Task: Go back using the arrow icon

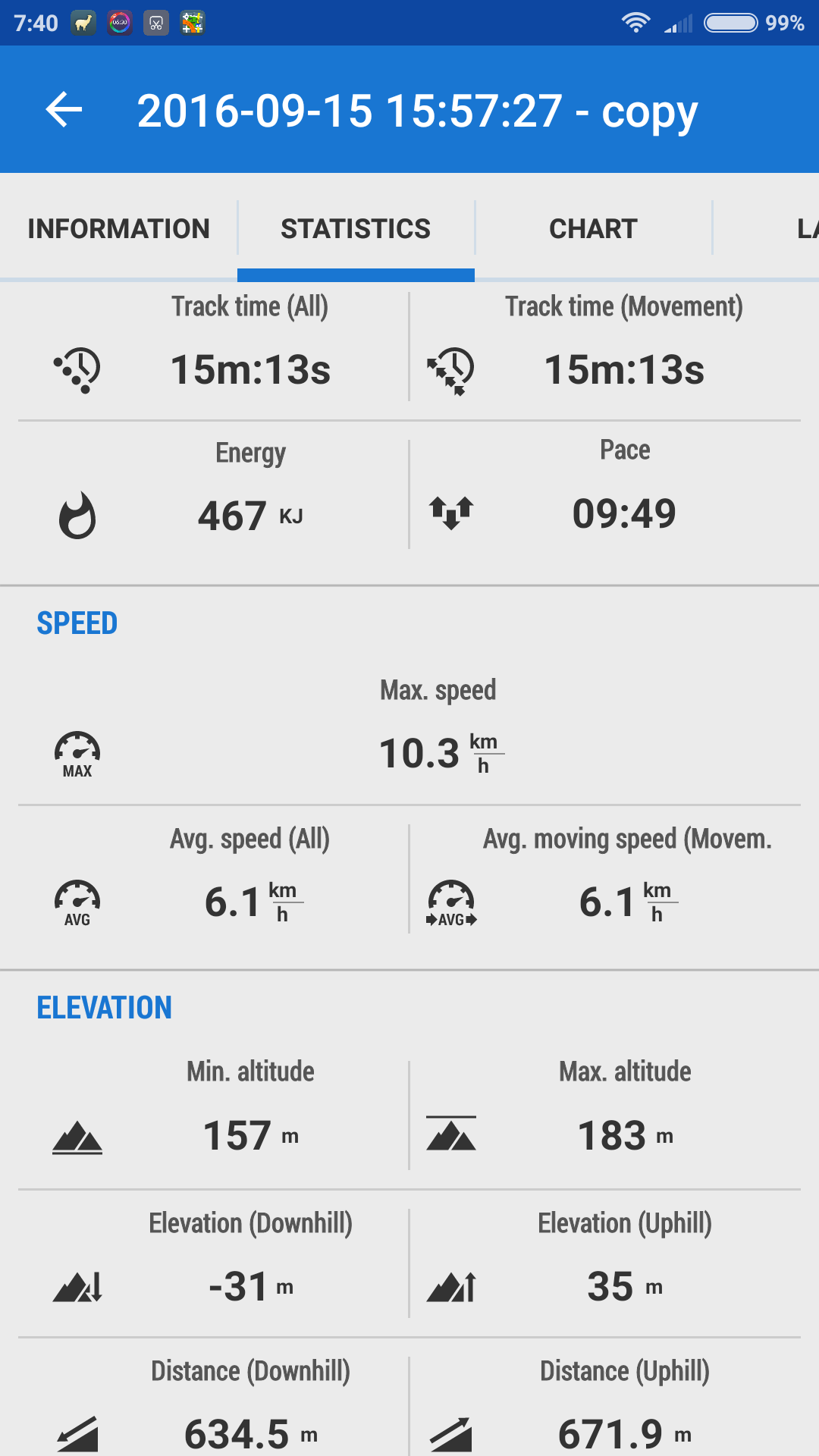Action: pos(64,110)
